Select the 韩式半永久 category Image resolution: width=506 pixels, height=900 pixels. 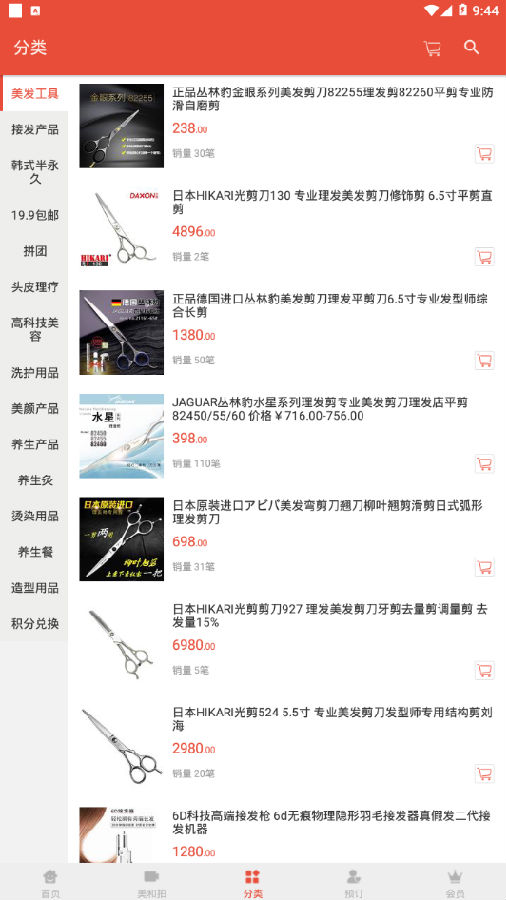pyautogui.click(x=34, y=172)
